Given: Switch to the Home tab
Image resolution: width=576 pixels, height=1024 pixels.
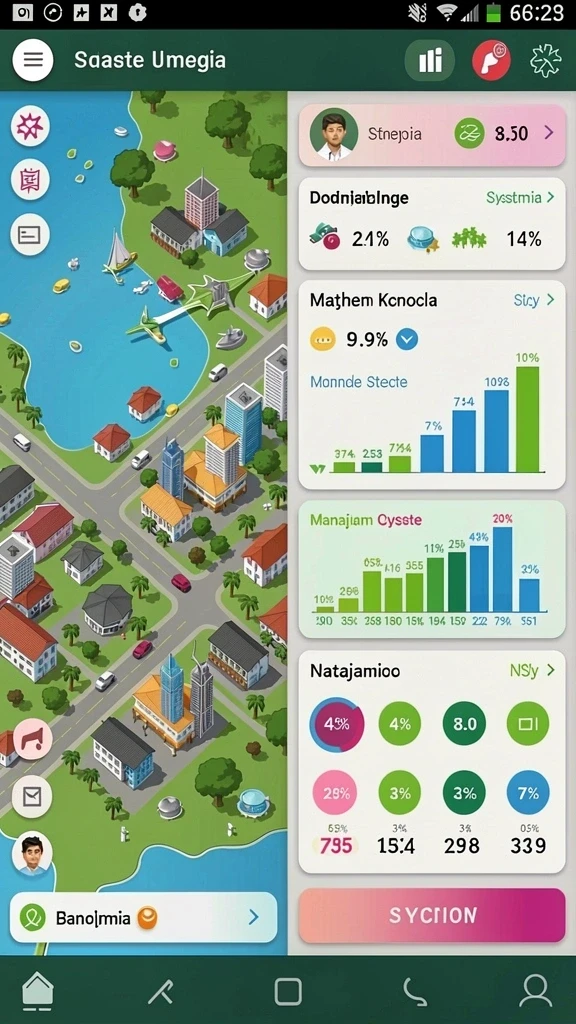Looking at the screenshot, I should 38,991.
